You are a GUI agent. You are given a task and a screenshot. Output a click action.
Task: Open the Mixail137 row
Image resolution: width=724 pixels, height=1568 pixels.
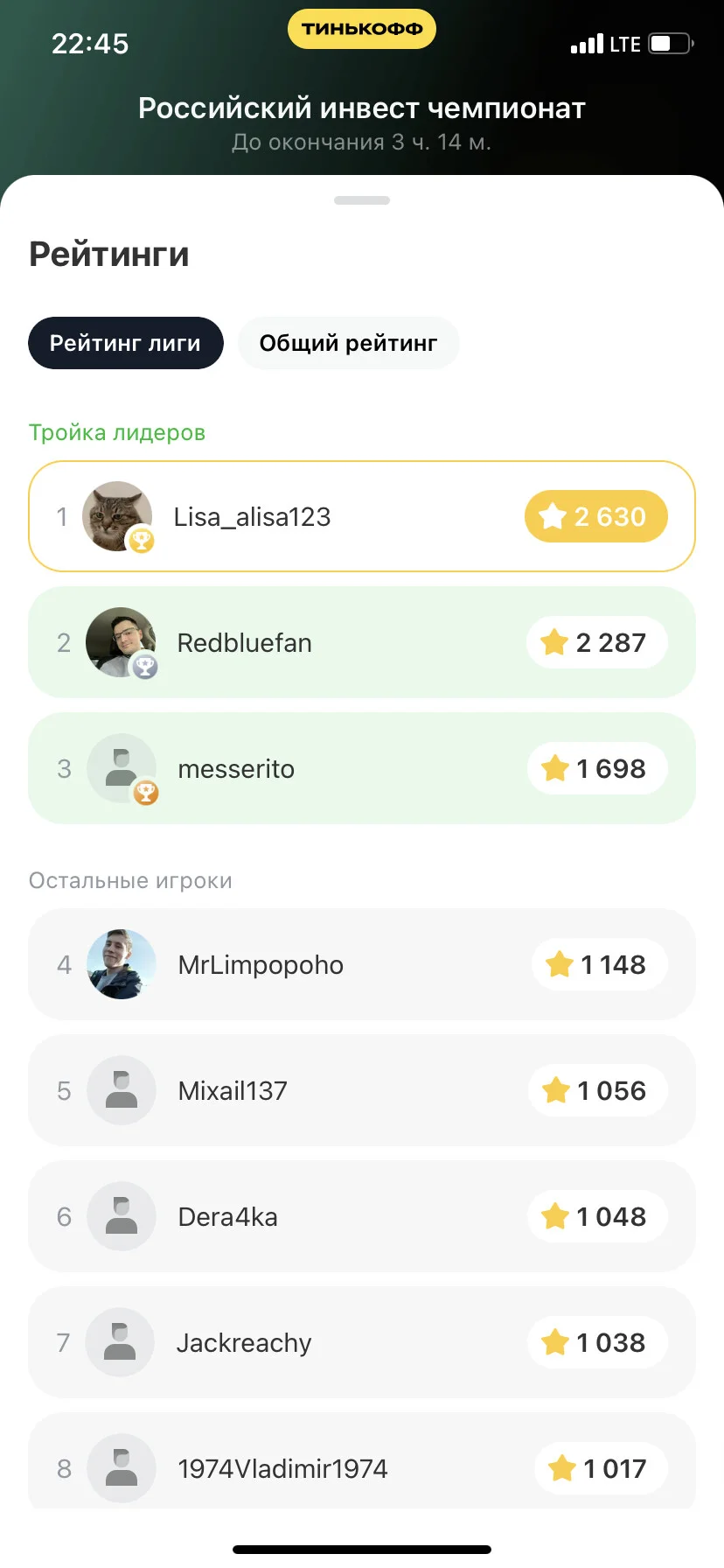[362, 1090]
